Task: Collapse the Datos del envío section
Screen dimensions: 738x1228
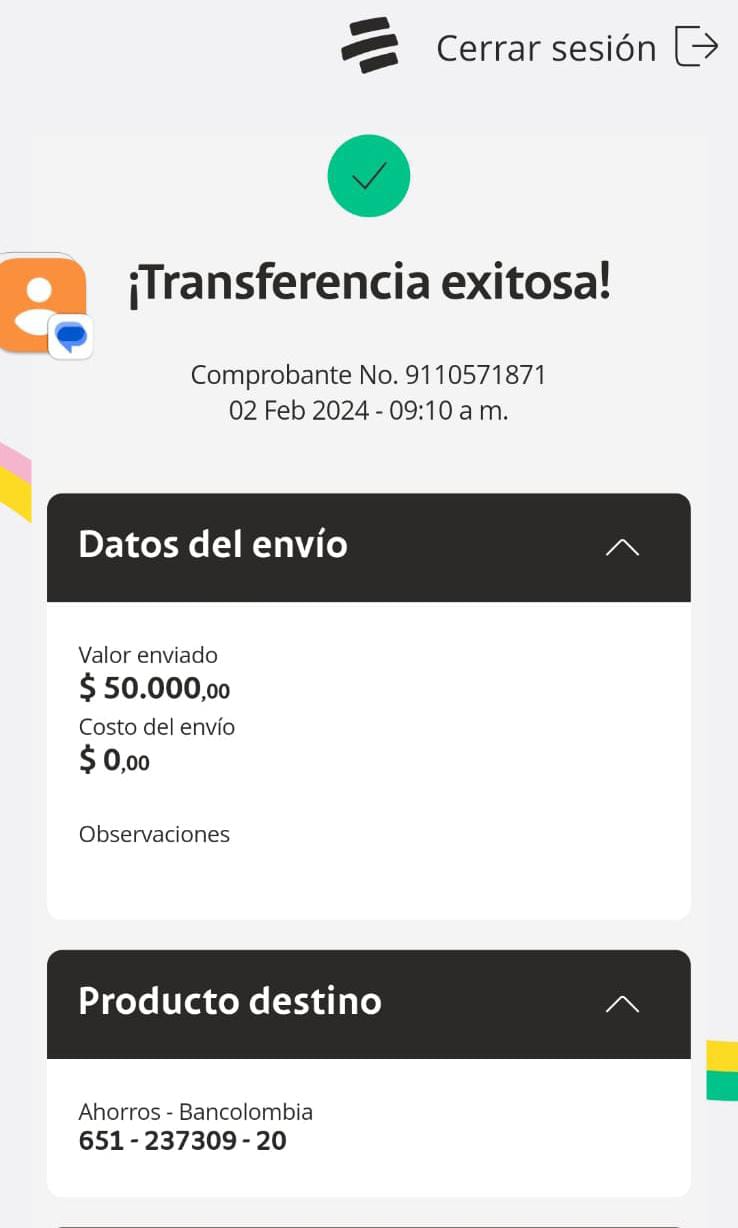Action: [x=622, y=547]
